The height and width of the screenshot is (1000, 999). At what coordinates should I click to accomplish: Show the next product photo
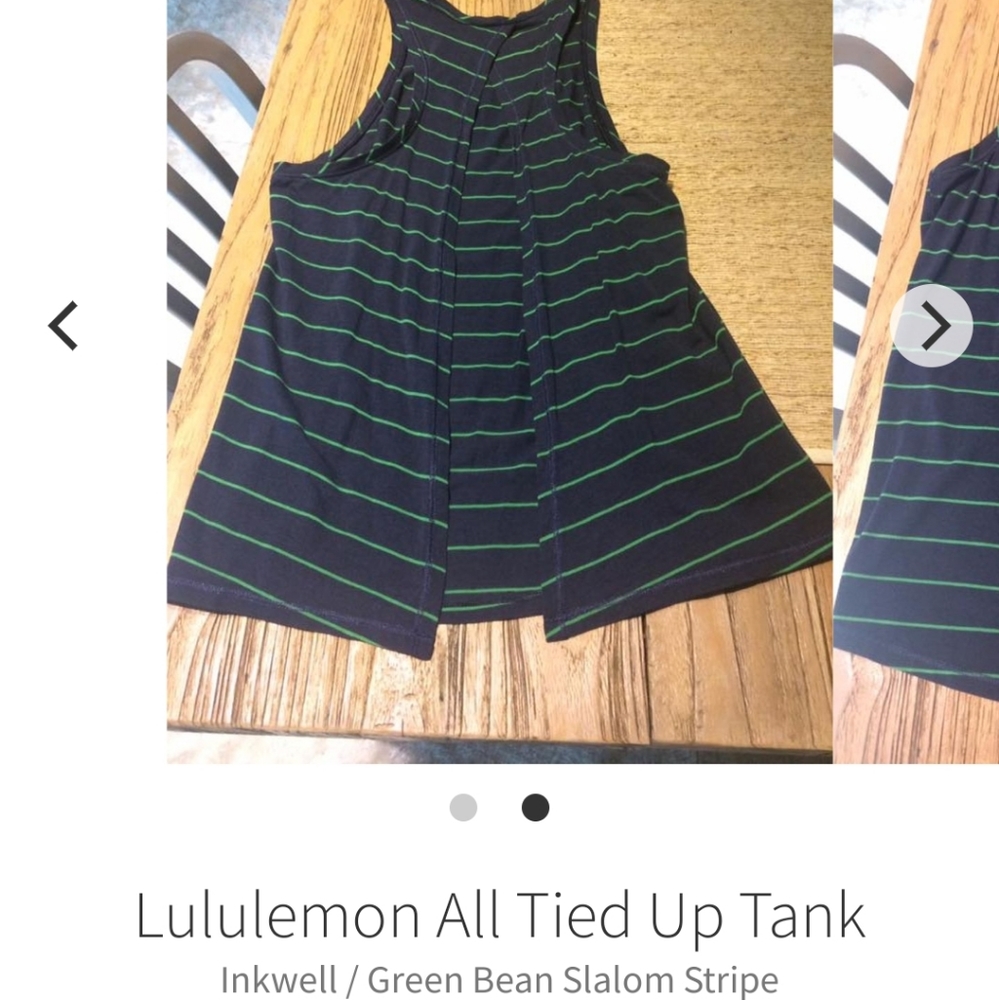(932, 326)
